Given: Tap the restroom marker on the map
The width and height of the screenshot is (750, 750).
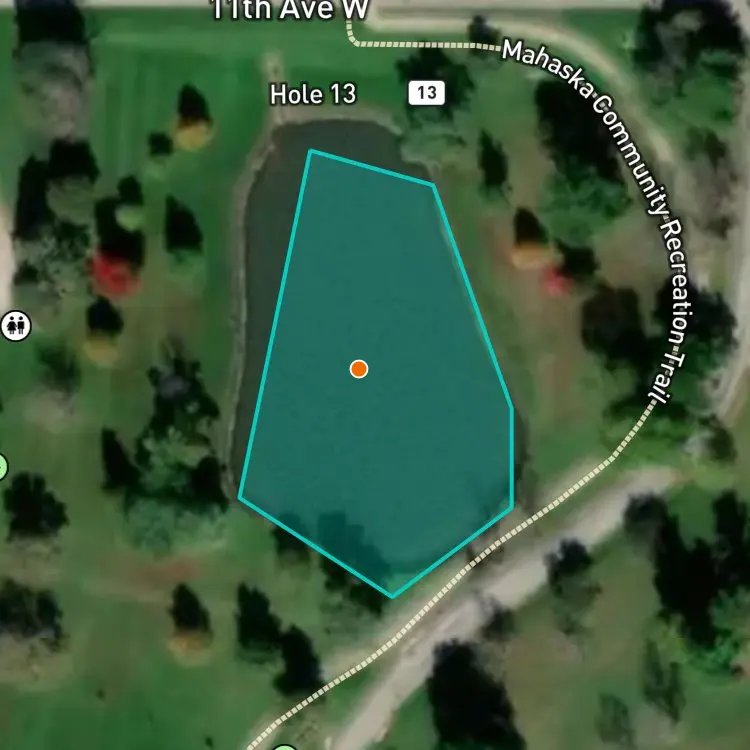Looking at the screenshot, I should pyautogui.click(x=15, y=325).
